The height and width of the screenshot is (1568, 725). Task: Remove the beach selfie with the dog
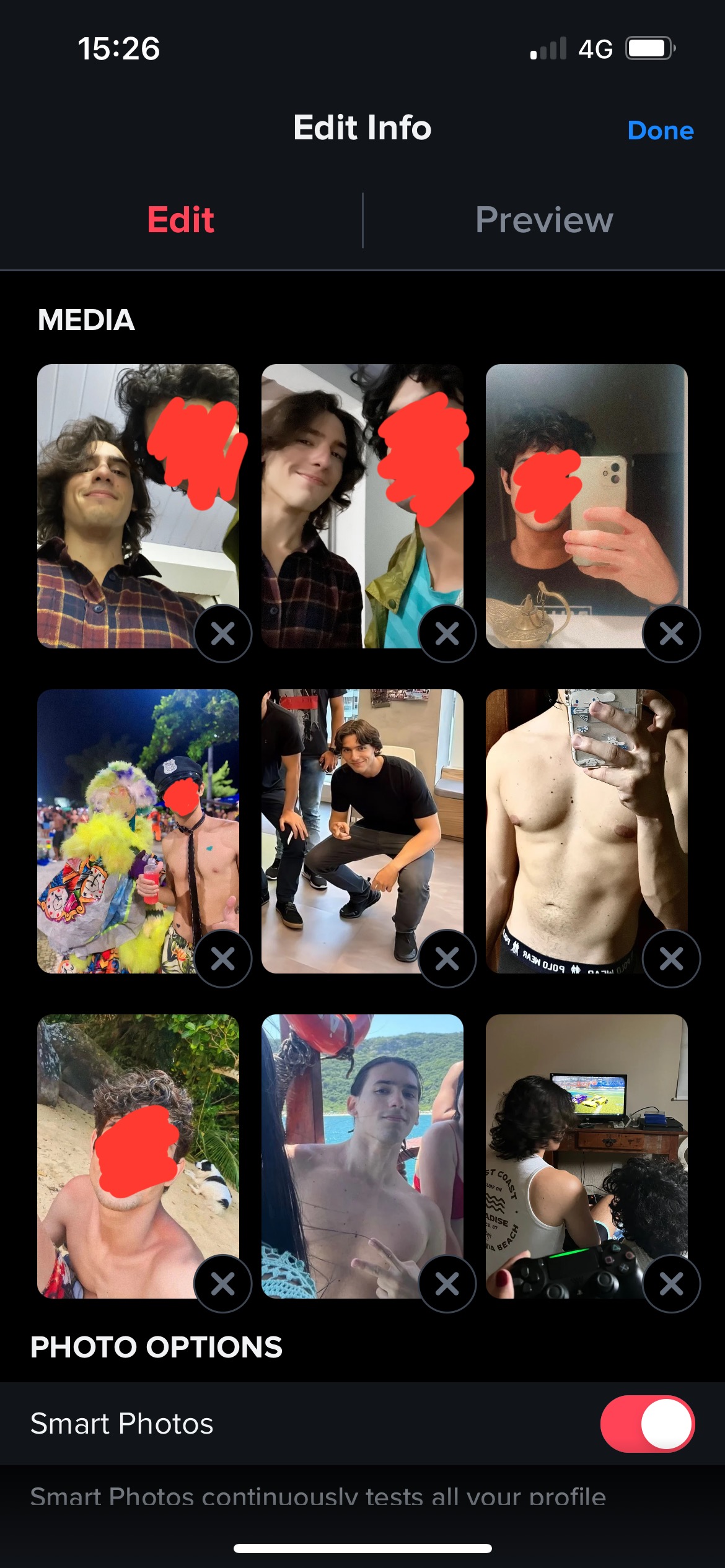click(x=222, y=1284)
